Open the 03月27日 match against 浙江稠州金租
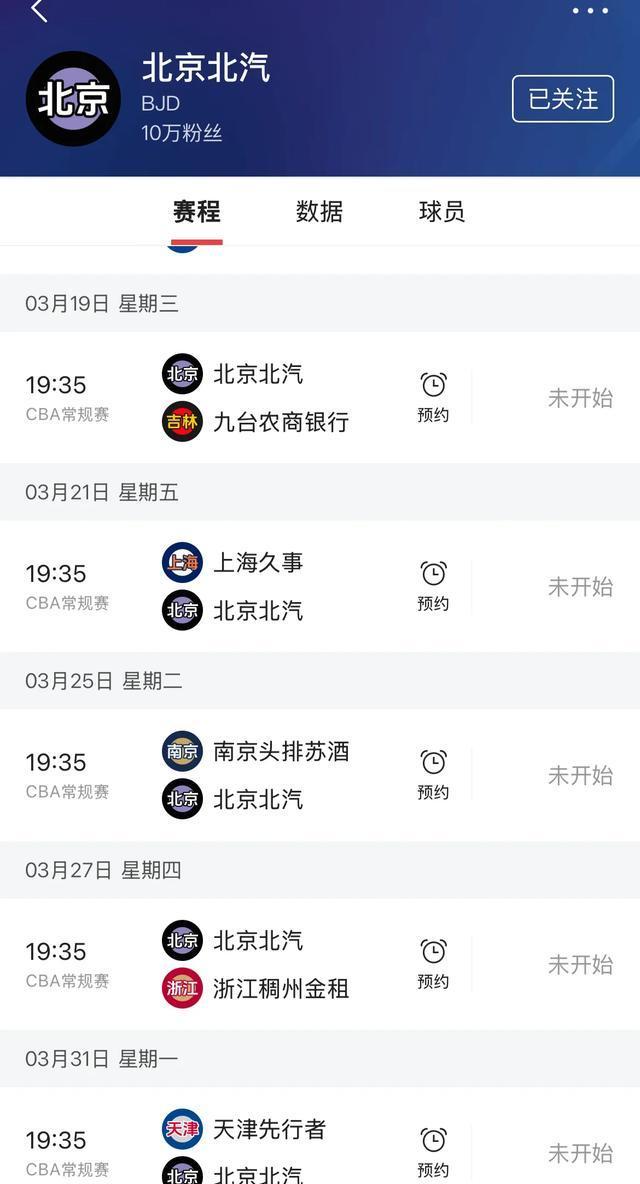640x1184 pixels. [320, 964]
